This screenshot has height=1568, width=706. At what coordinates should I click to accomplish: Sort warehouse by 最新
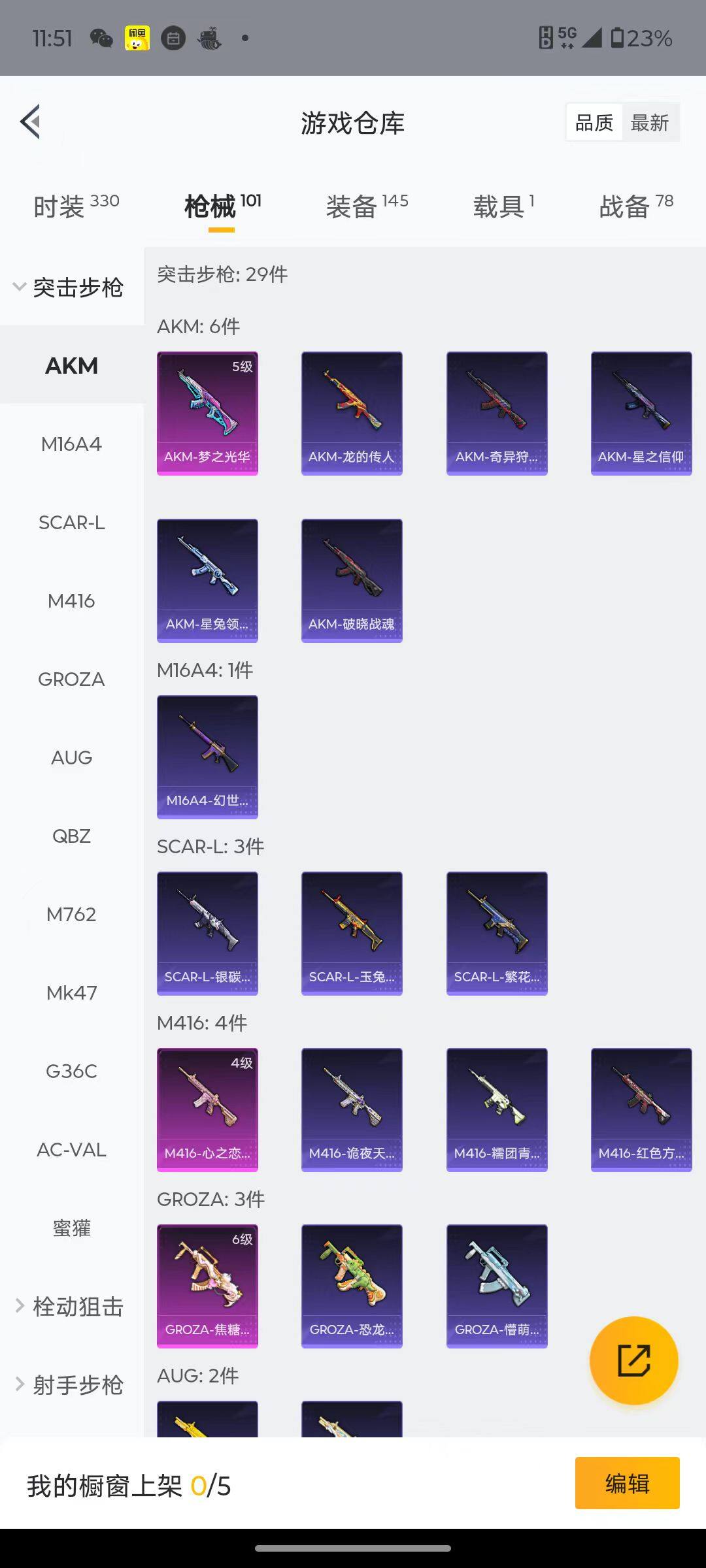[x=649, y=122]
